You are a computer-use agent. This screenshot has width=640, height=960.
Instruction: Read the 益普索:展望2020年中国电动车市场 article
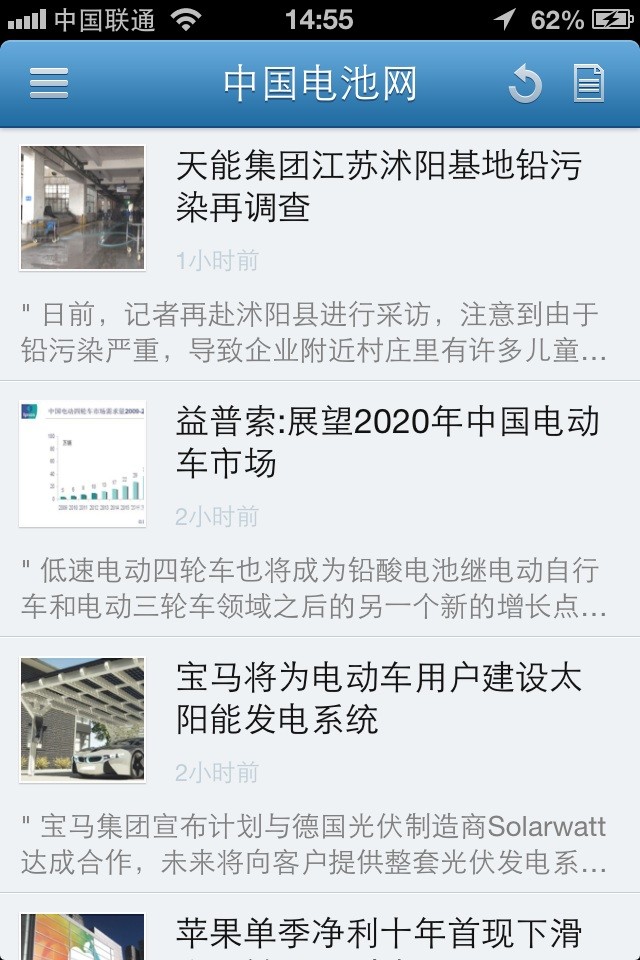[x=388, y=442]
